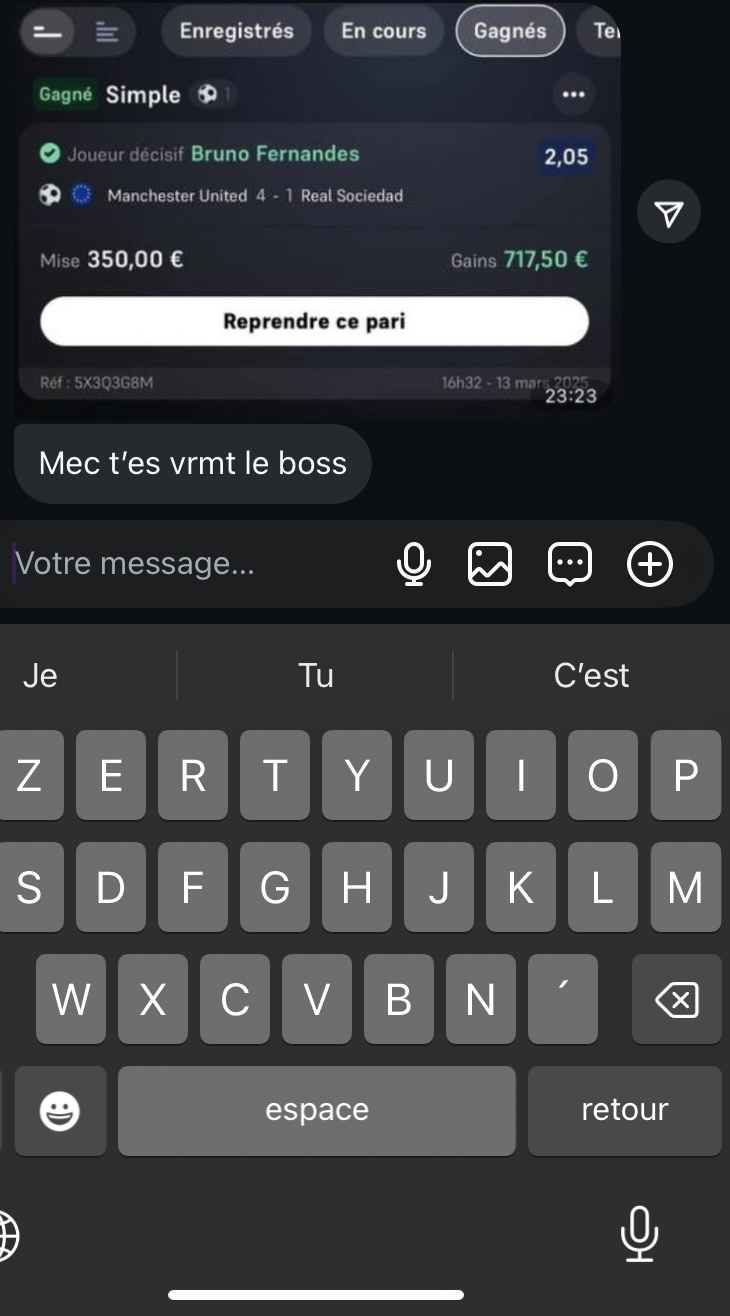The width and height of the screenshot is (730, 1316).
Task: Open the photo gallery picker
Action: pyautogui.click(x=490, y=564)
